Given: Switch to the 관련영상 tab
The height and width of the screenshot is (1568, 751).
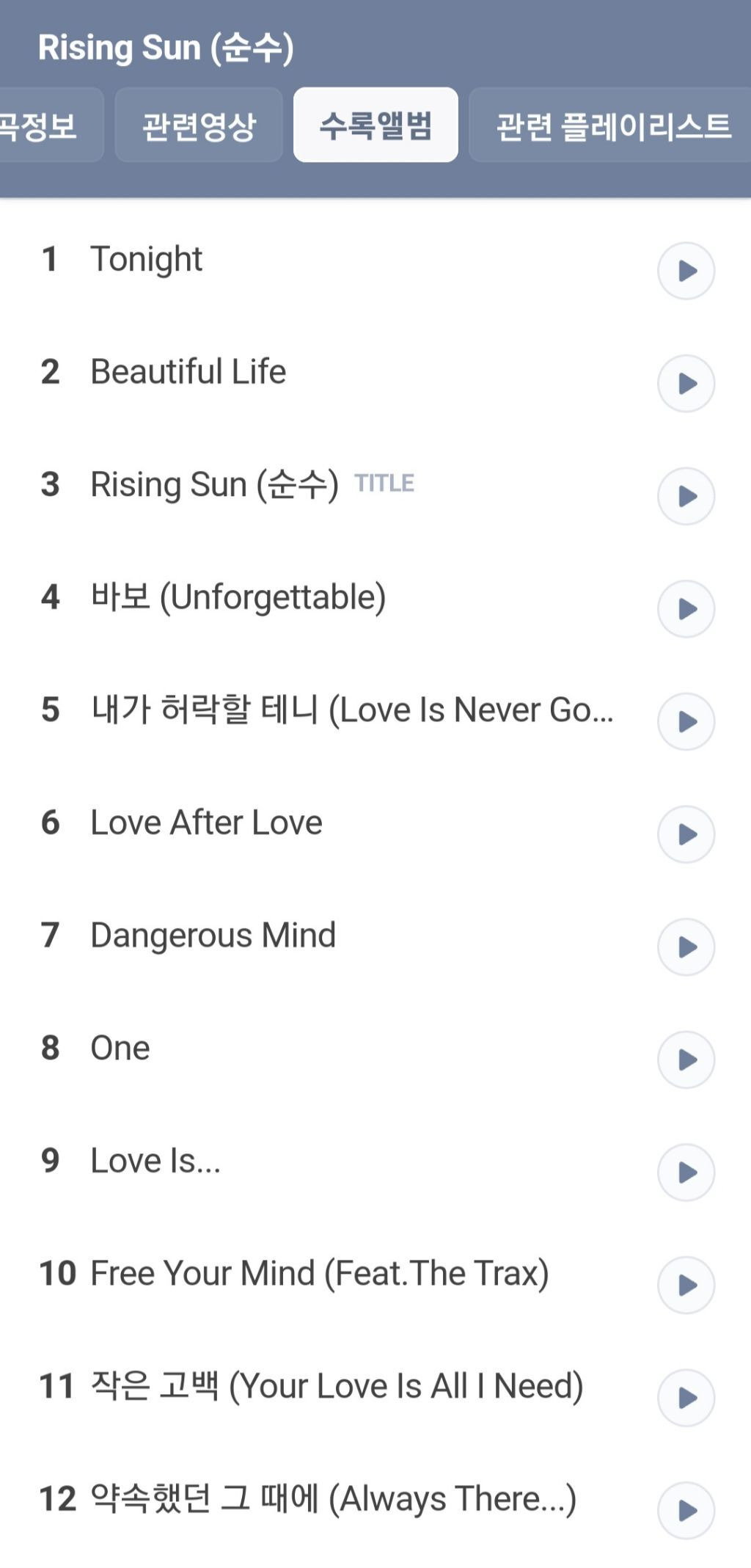Looking at the screenshot, I should [x=199, y=125].
